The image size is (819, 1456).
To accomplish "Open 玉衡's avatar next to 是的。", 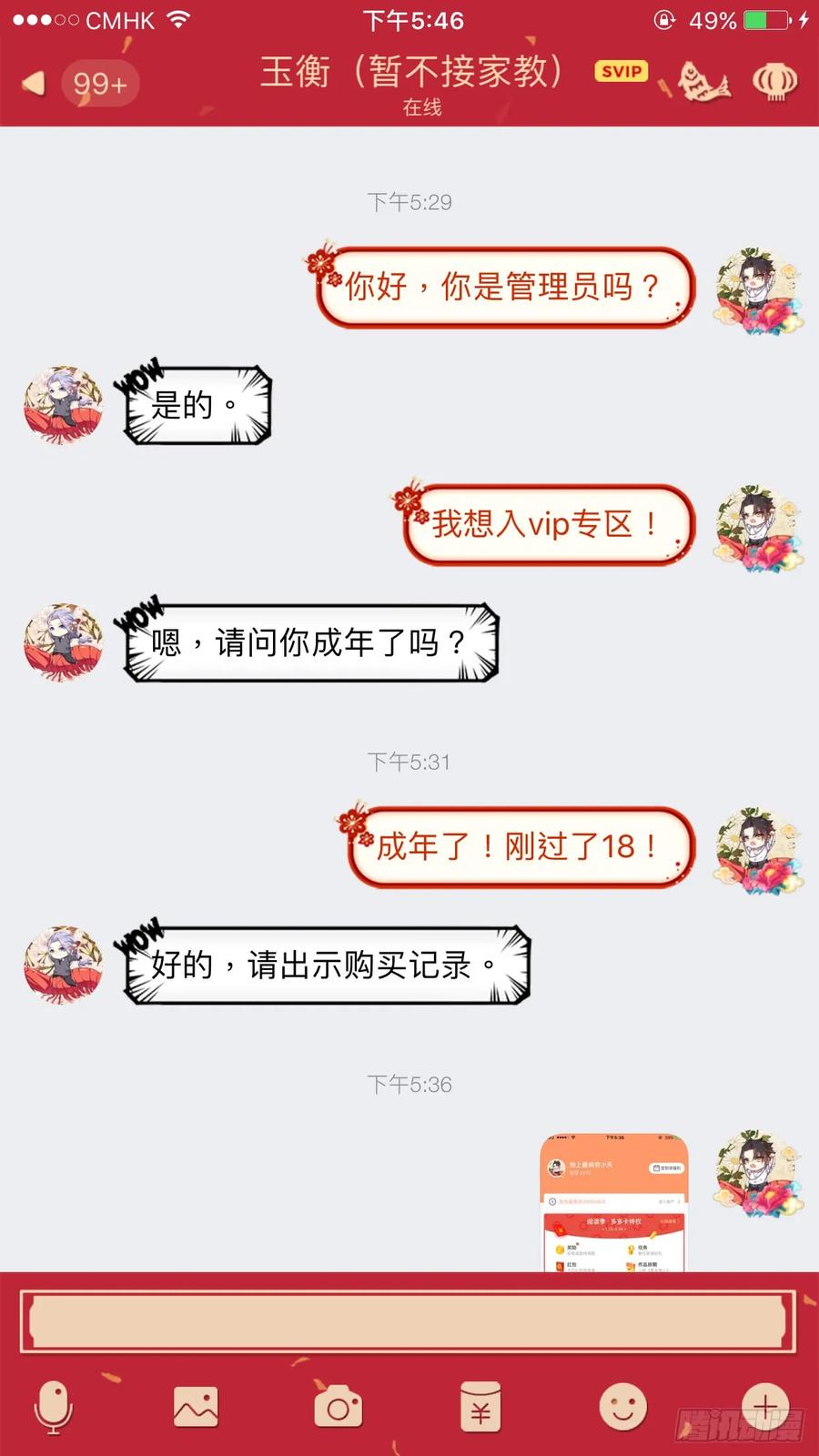I will pos(64,406).
